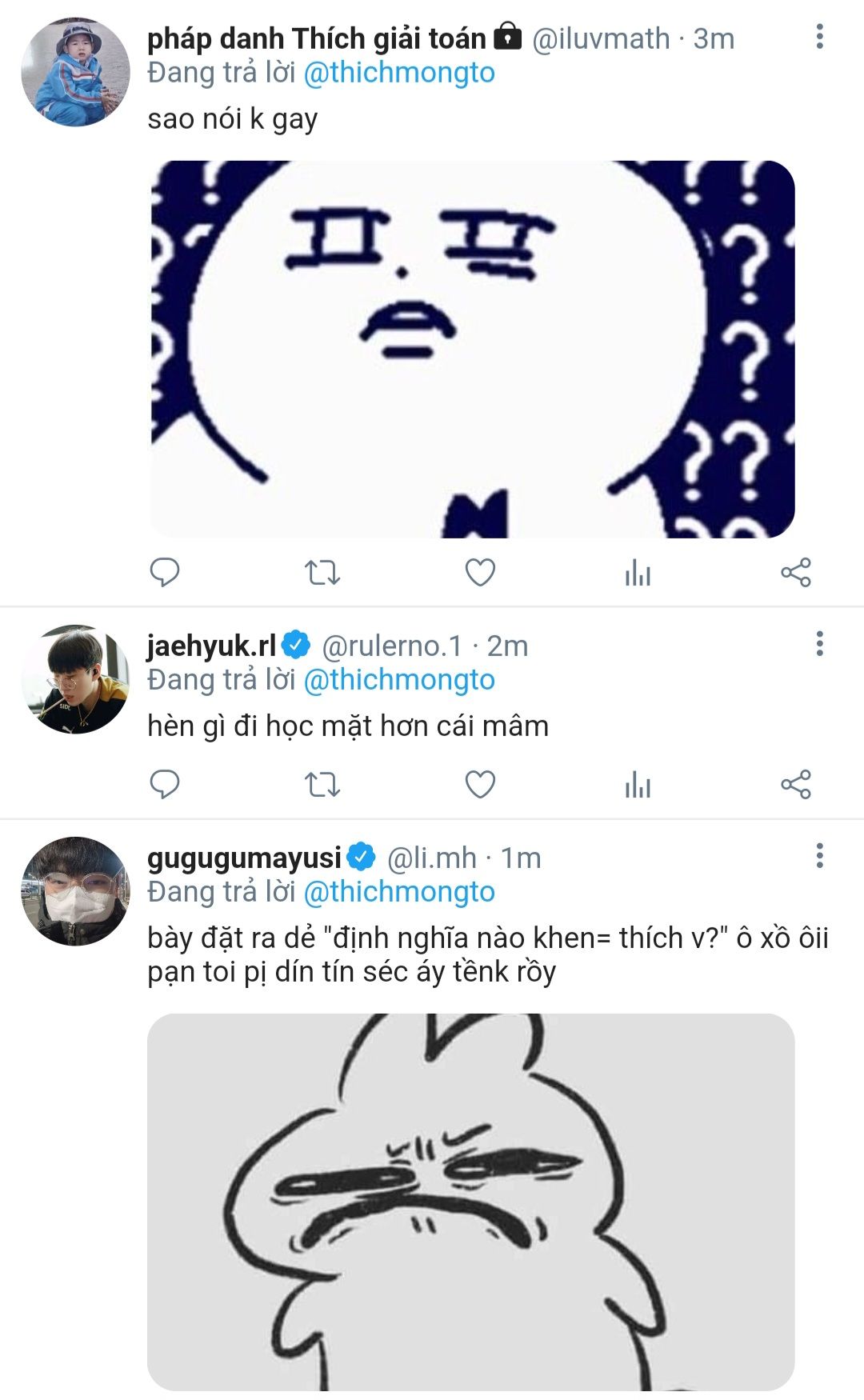View analytics for jaehyuk.rl's tweet
Screen dimensions: 864x1400
(x=638, y=784)
